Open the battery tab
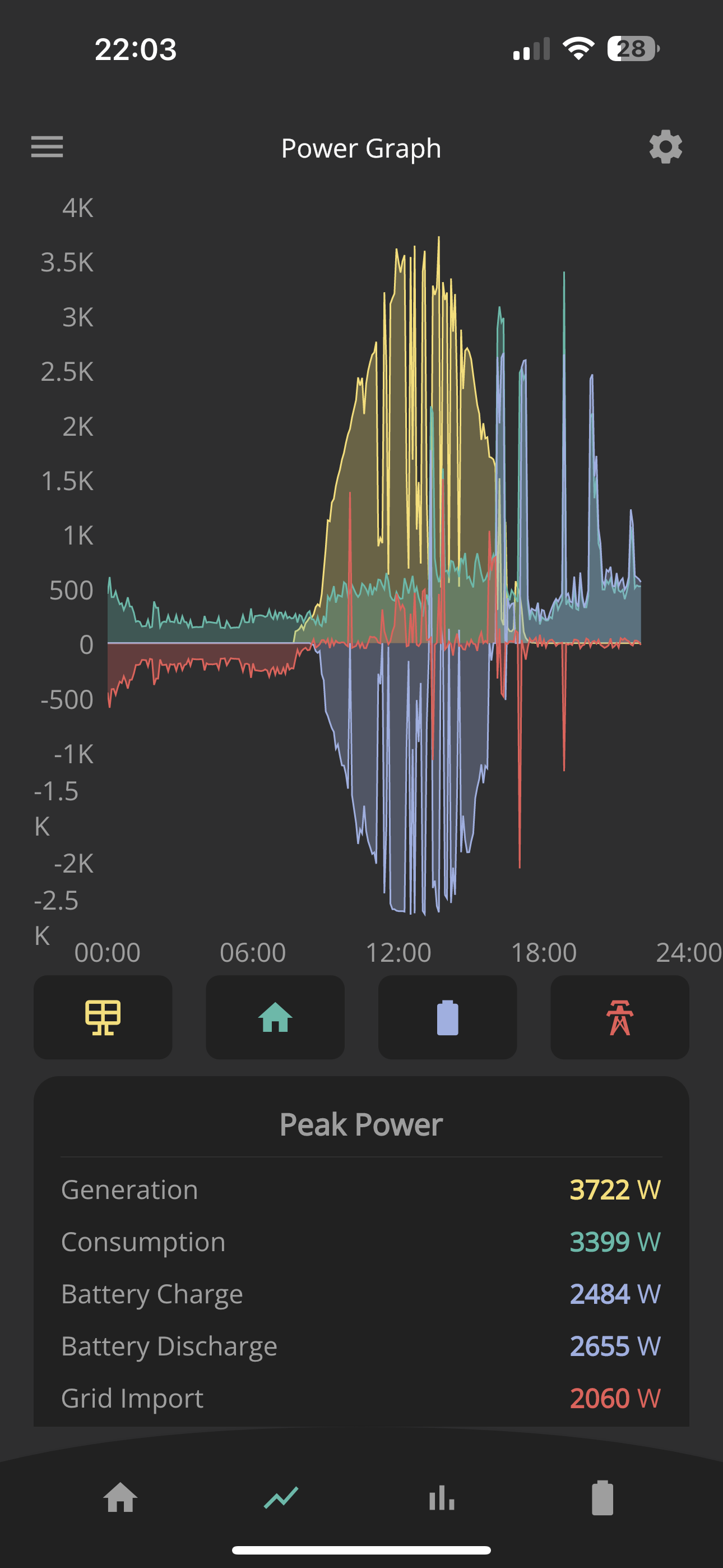 click(x=602, y=1497)
